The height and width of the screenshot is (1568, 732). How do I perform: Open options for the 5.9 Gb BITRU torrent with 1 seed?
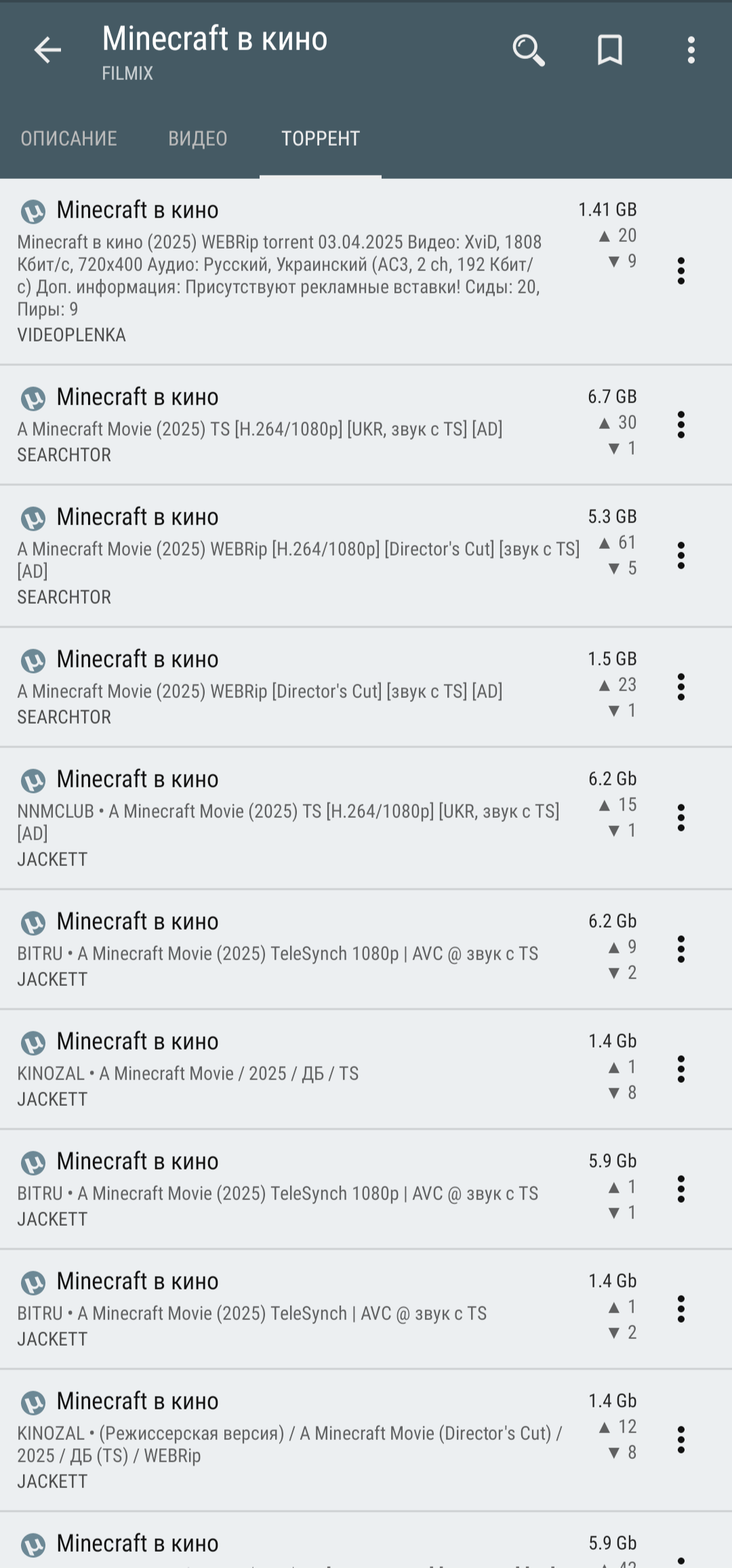pyautogui.click(x=681, y=1189)
